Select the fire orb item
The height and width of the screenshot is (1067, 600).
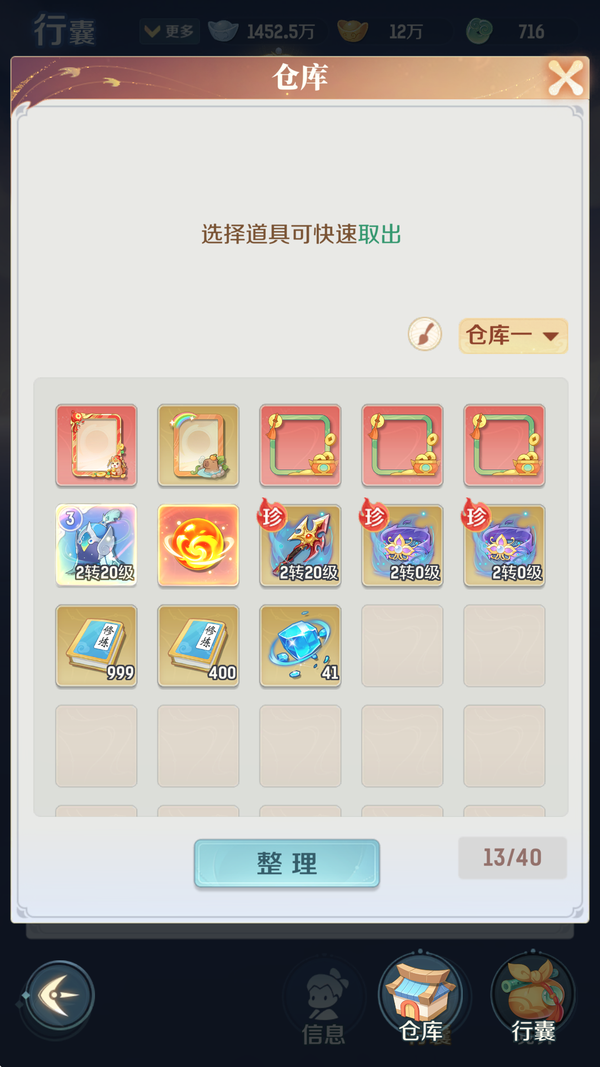(198, 545)
